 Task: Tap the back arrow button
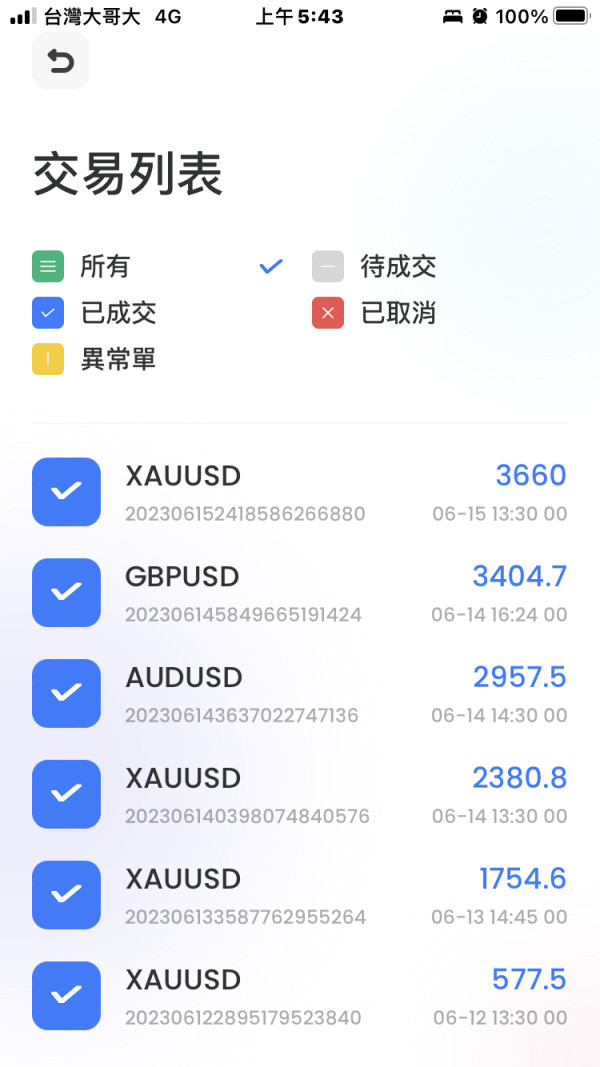[61, 61]
